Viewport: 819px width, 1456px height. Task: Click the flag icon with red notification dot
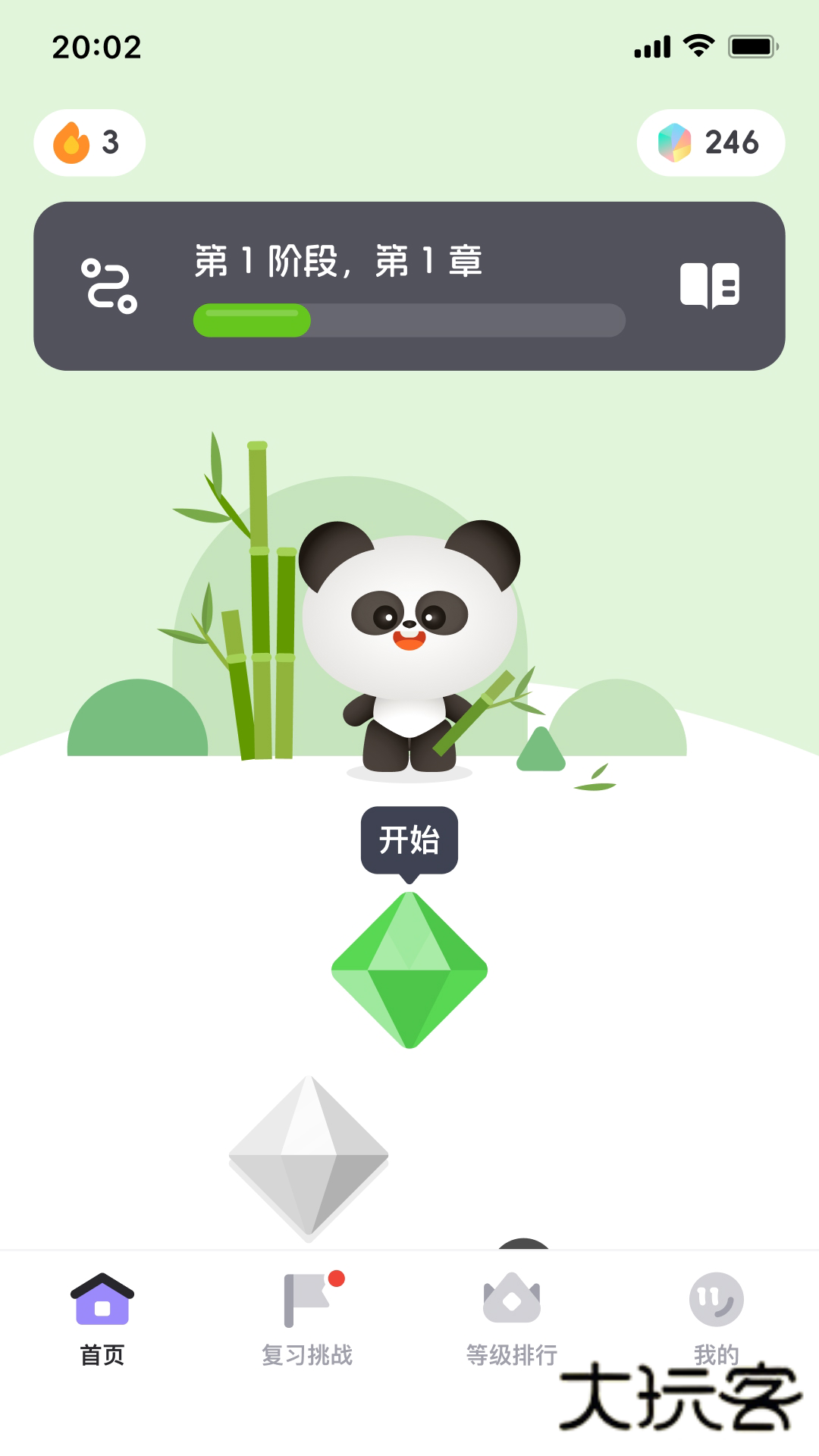(308, 1297)
